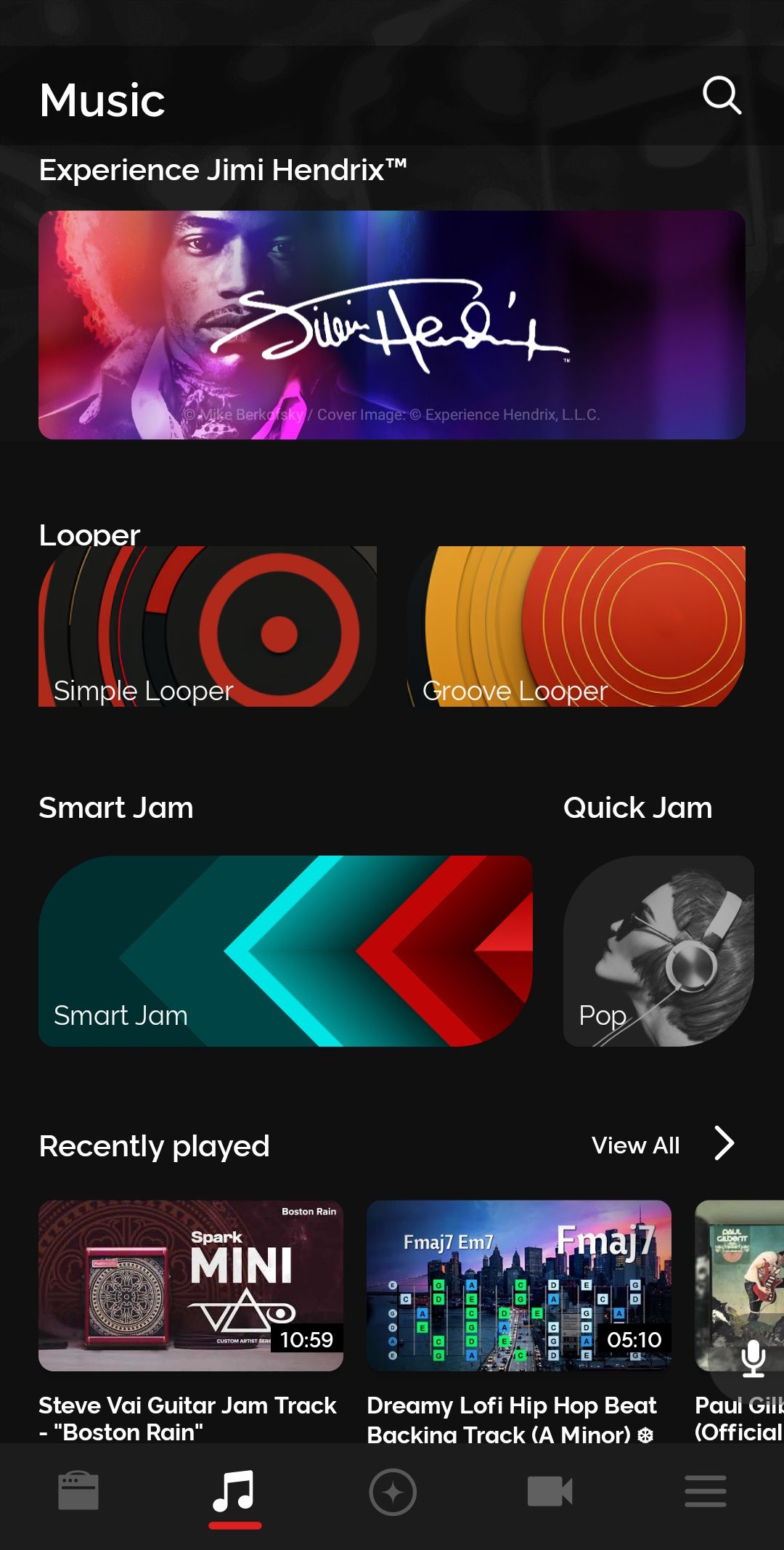Go to the music note tab
Screen dimensions: 784x1550
tap(234, 1492)
